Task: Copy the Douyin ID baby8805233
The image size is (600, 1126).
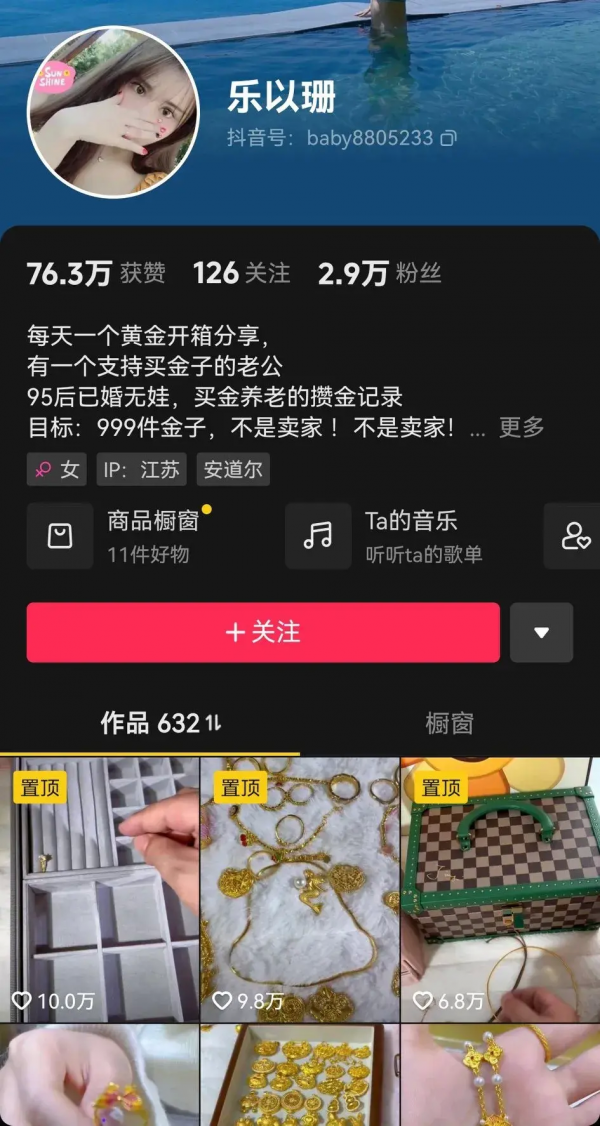Action: [x=448, y=138]
